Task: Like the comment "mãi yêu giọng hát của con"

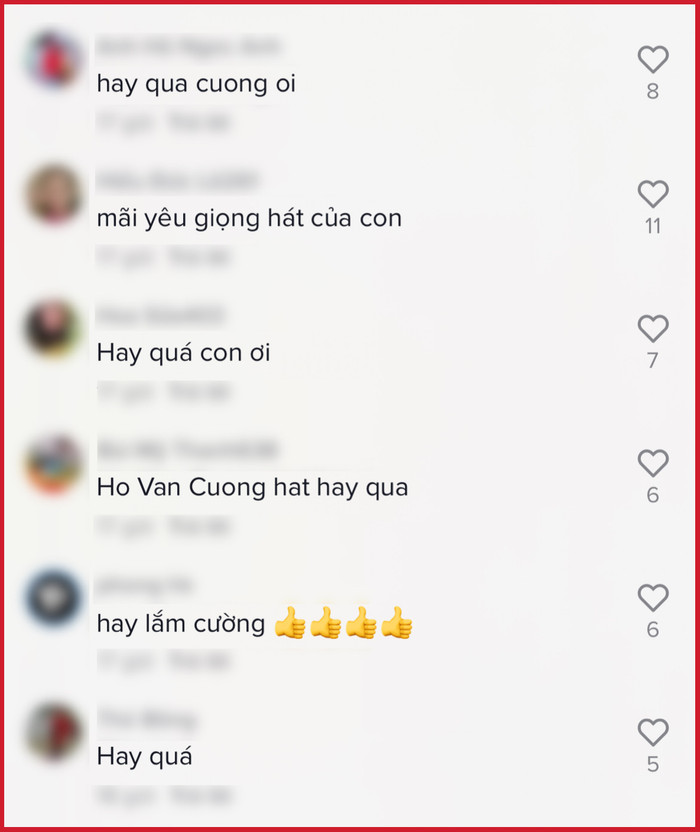Action: (653, 194)
